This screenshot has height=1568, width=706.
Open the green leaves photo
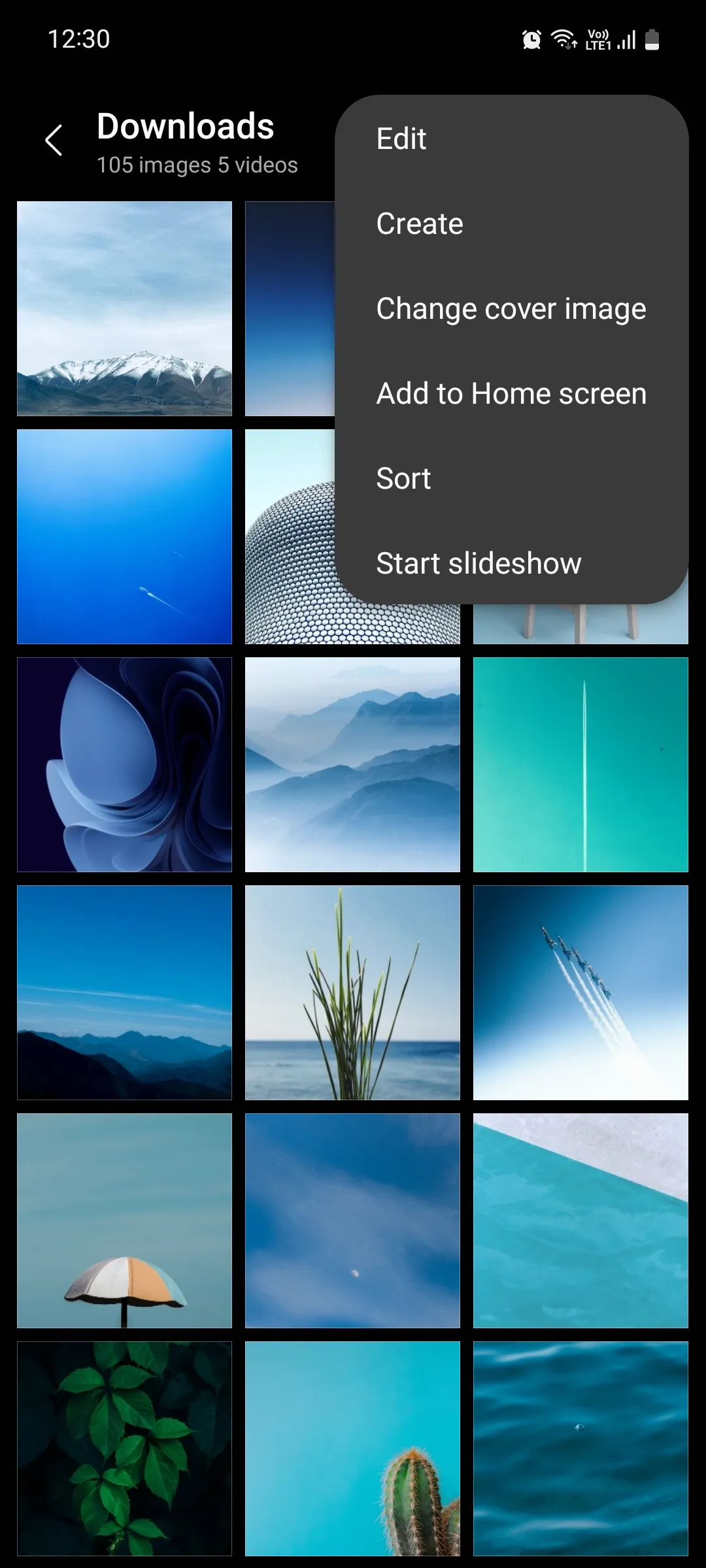pos(124,1448)
